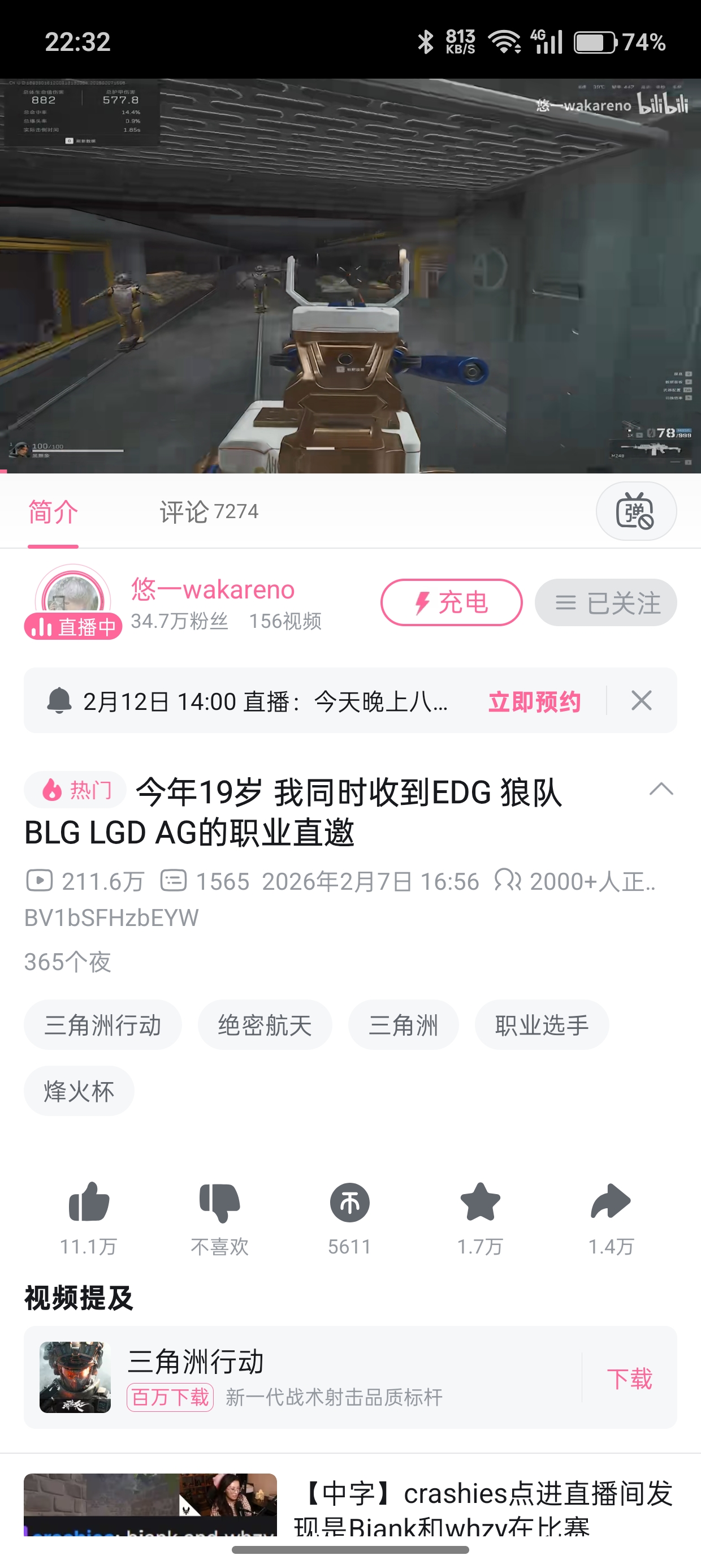Mark the video as 不喜欢
This screenshot has width=701, height=1568.
click(220, 1203)
